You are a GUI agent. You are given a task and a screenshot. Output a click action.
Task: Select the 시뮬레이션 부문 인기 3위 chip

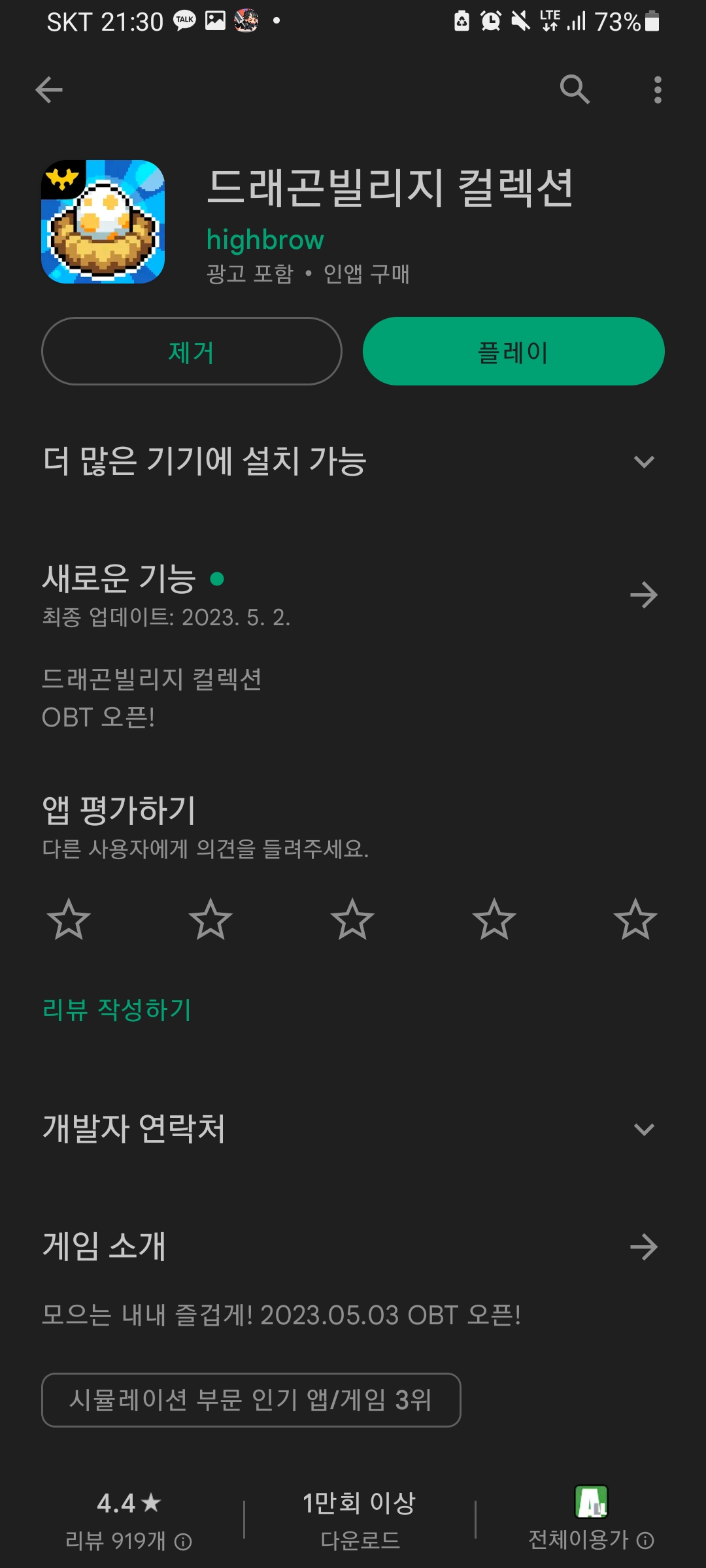point(251,1400)
